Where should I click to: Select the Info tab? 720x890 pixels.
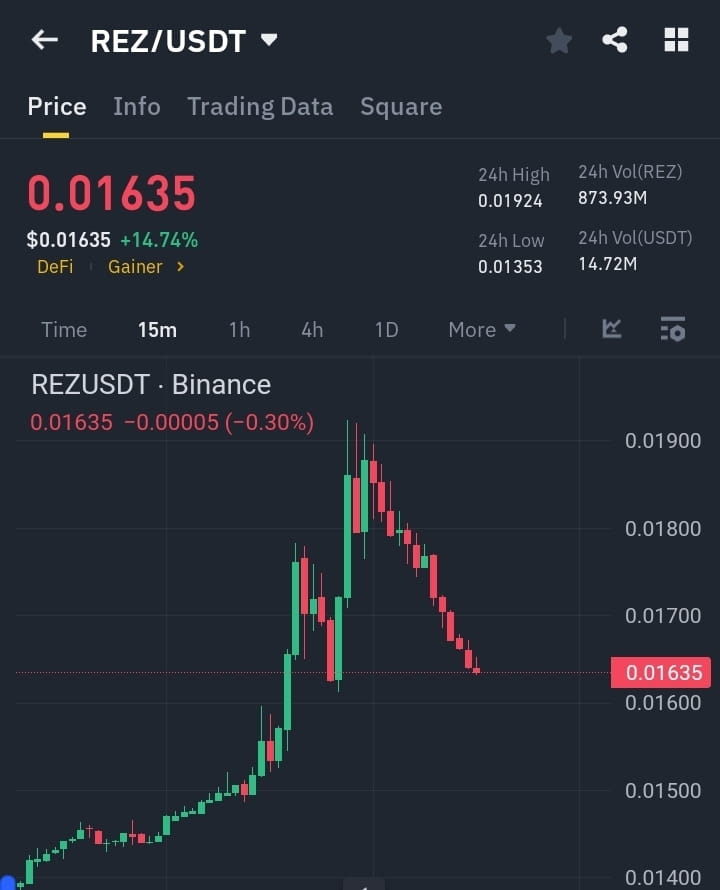click(x=136, y=107)
